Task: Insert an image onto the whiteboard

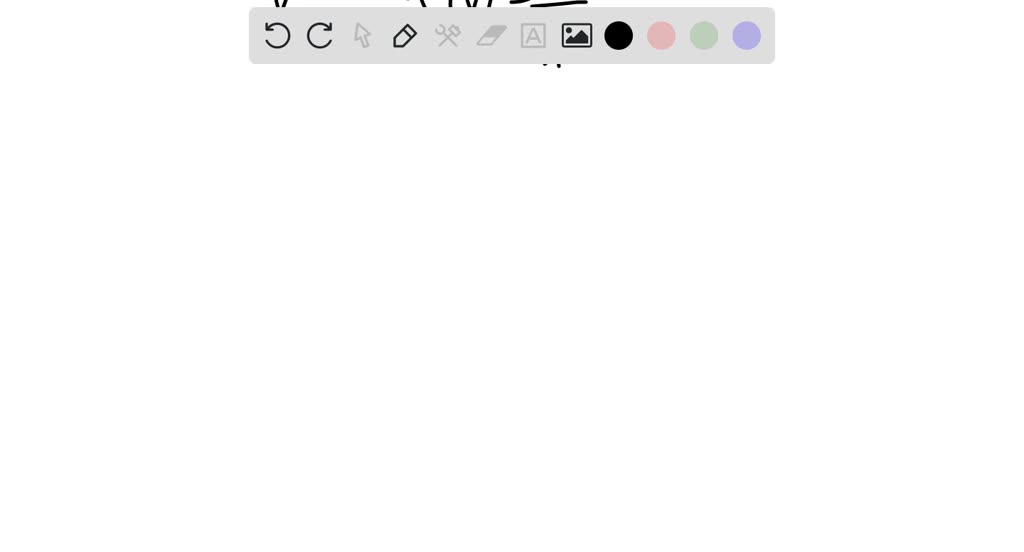Action: 576,36
